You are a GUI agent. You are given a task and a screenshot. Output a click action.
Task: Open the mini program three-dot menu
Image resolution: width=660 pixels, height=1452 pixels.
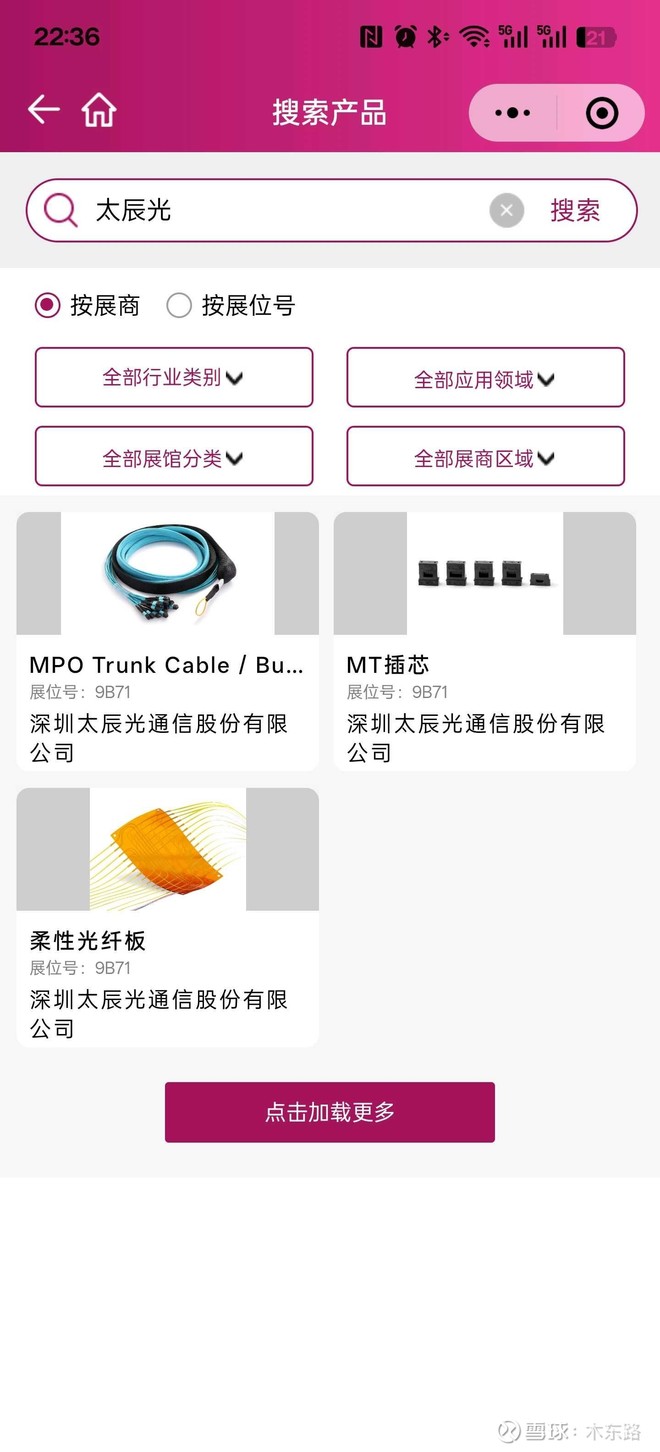coord(513,113)
